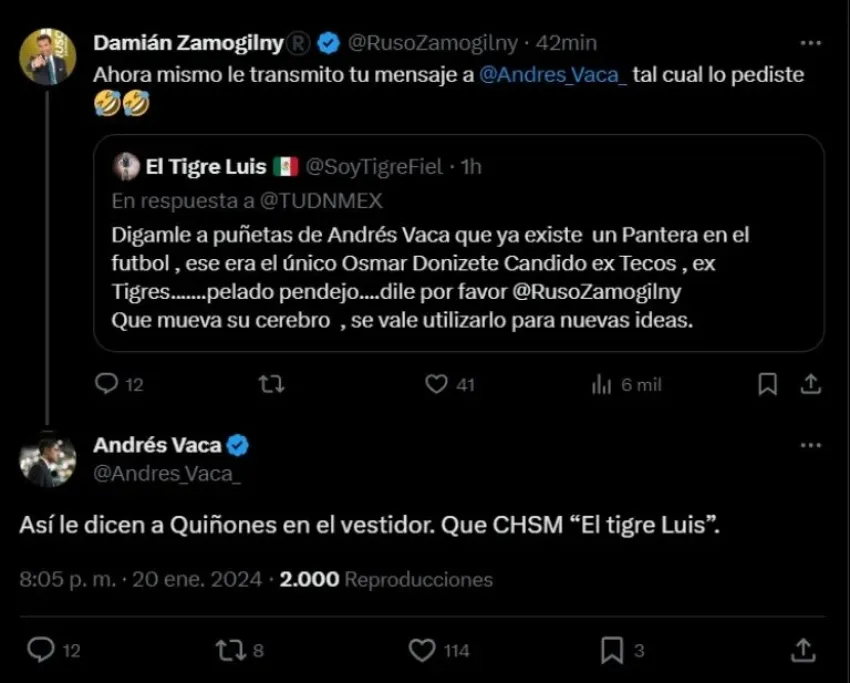Open overflow menu on Damián Zamogilny's tweet
The image size is (850, 683).
click(x=811, y=43)
